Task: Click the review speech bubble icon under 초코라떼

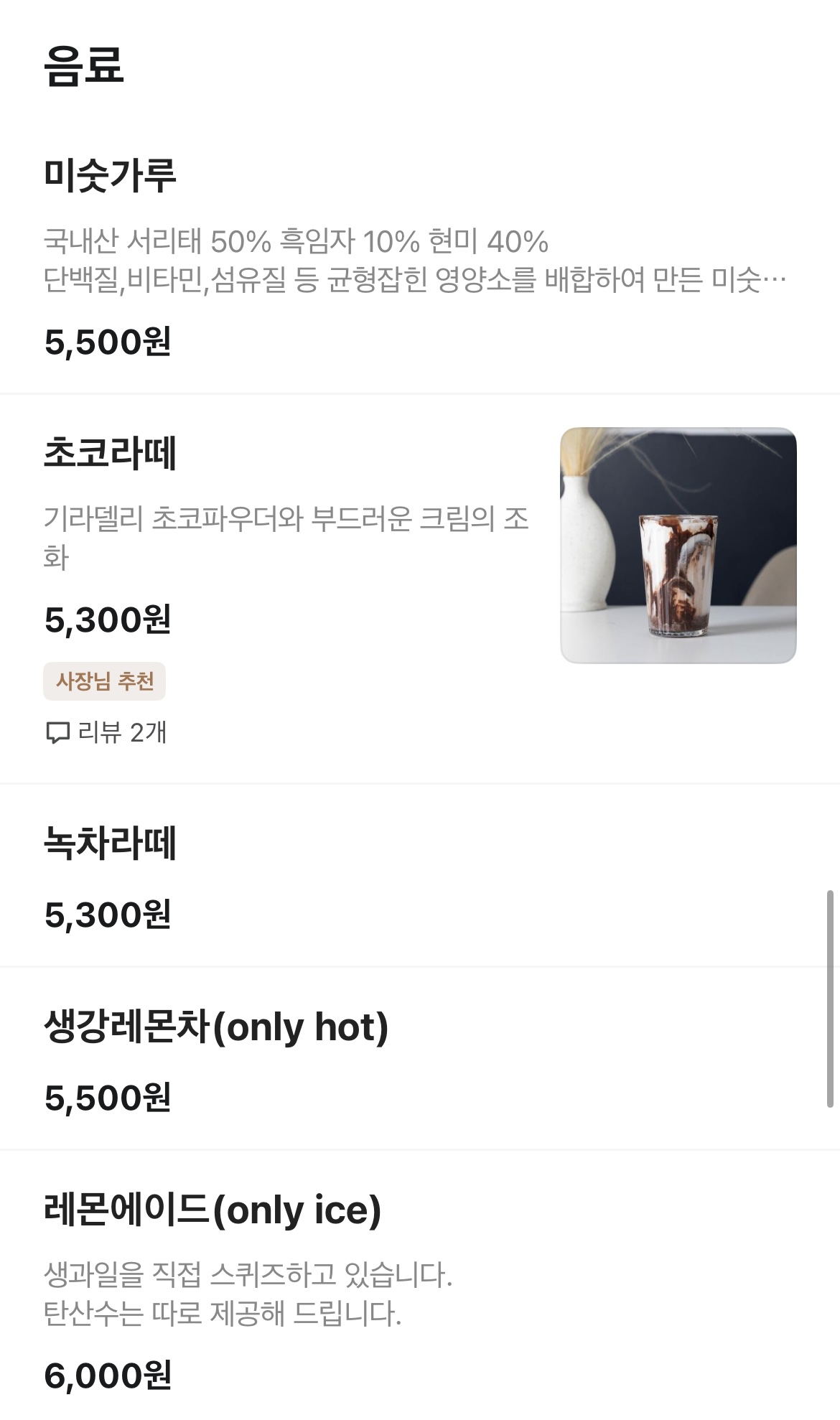Action: pyautogui.click(x=60, y=732)
